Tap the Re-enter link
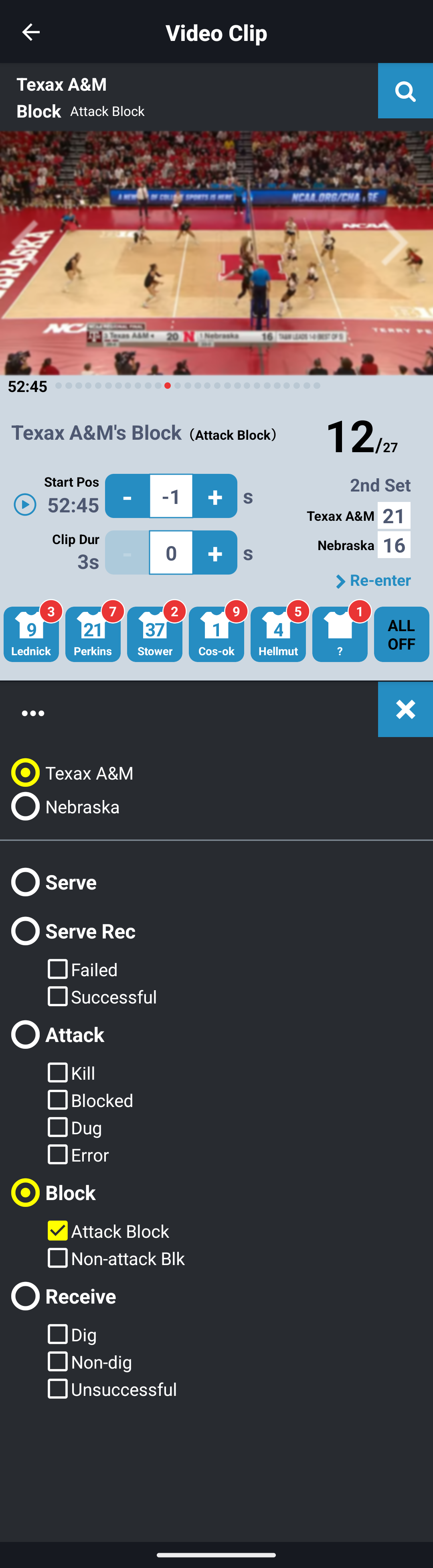433x1568 pixels. (x=373, y=581)
